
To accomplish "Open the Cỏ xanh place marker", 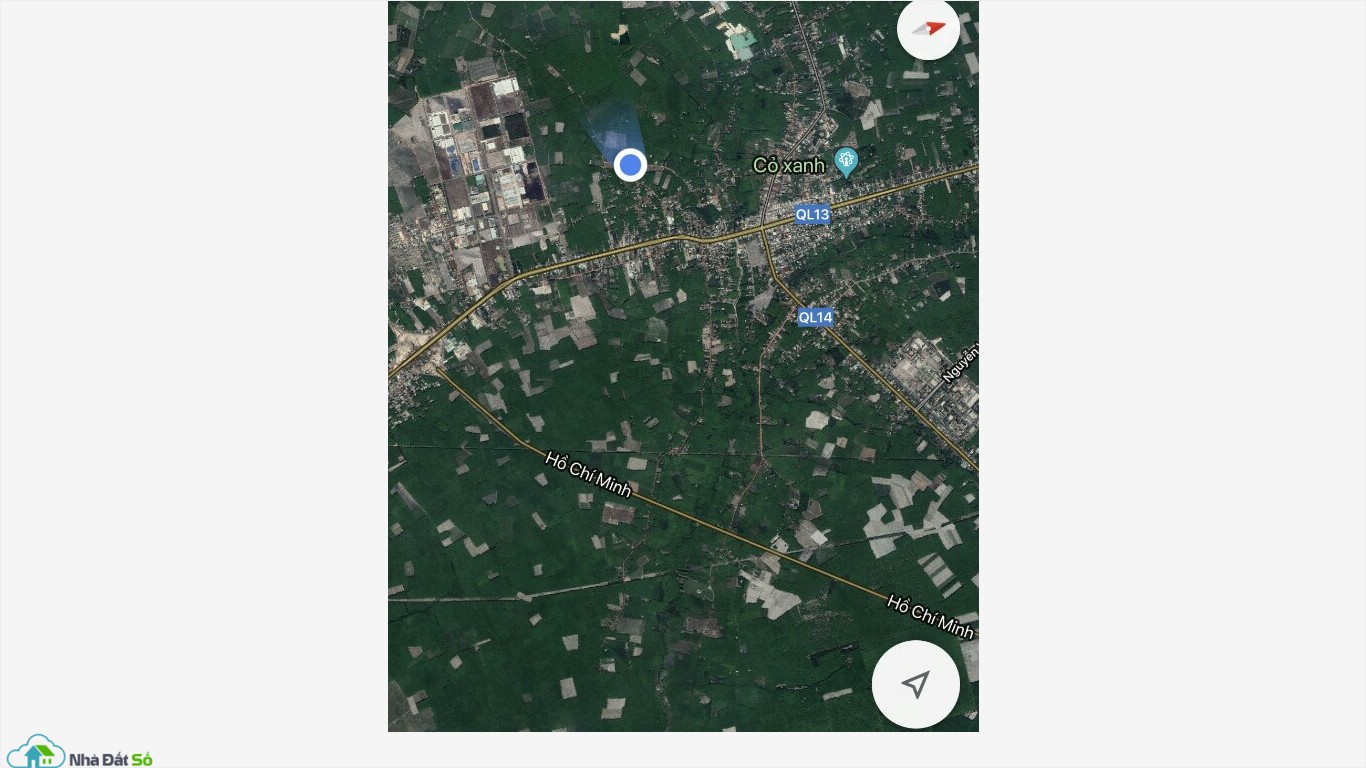I will [846, 161].
